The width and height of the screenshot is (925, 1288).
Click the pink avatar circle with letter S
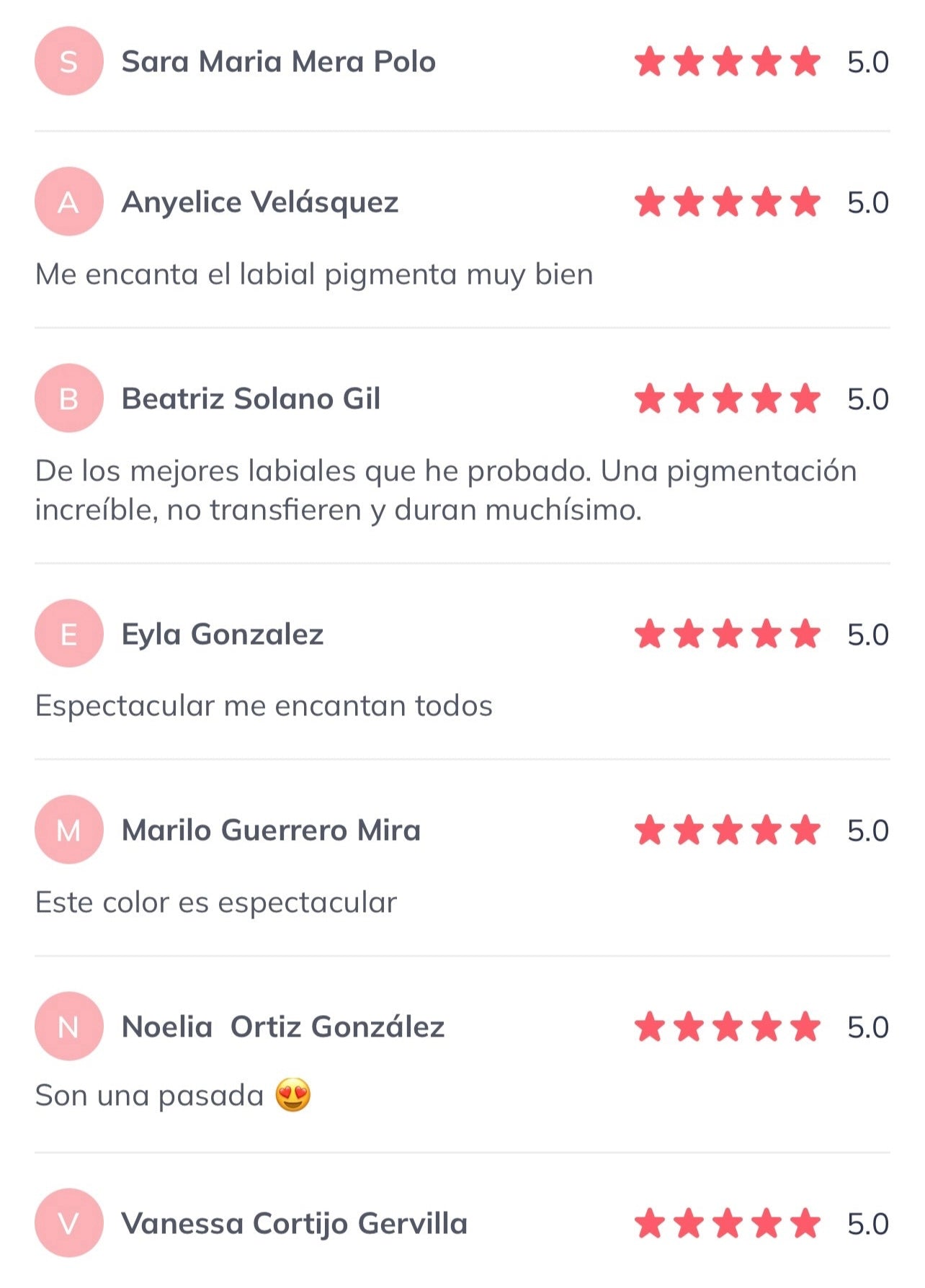point(68,62)
